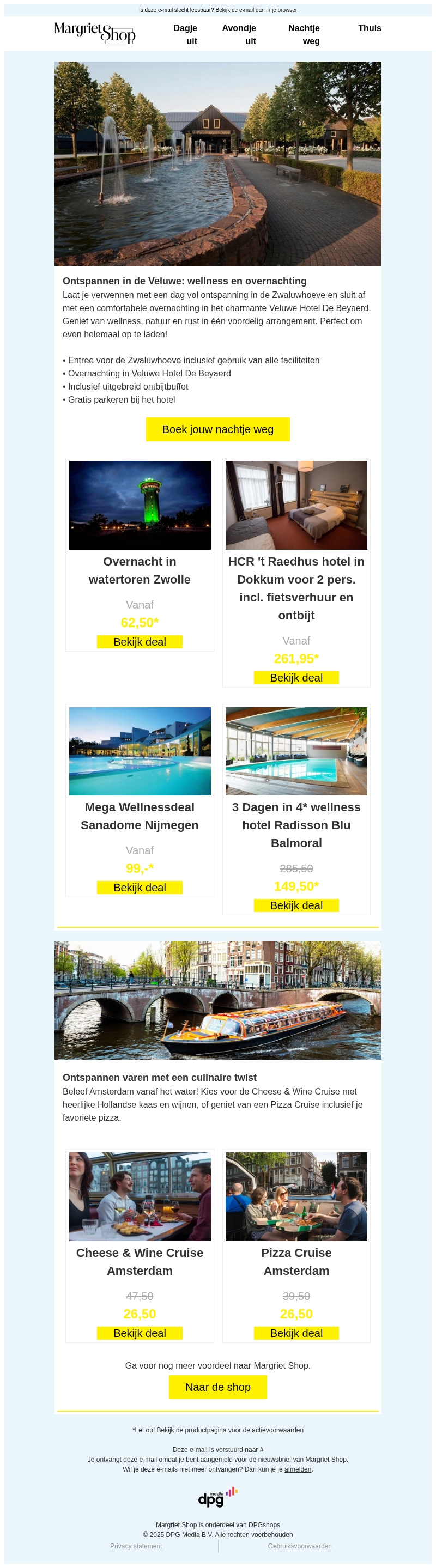View the Radisson Blu Balmoral deal

click(x=296, y=905)
